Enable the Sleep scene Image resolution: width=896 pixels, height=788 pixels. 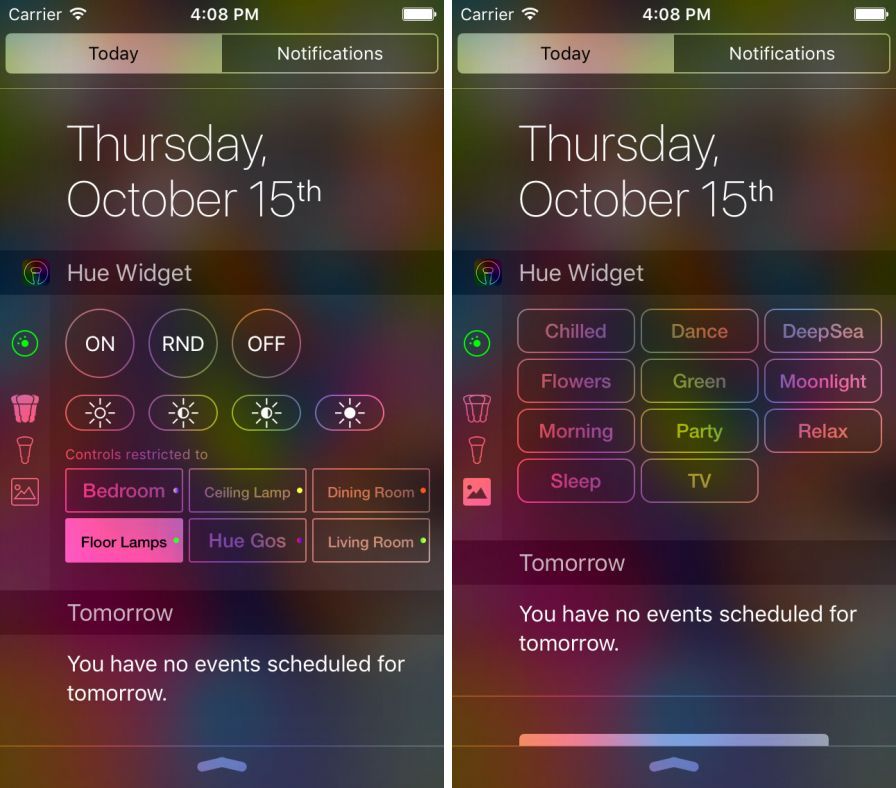(576, 481)
